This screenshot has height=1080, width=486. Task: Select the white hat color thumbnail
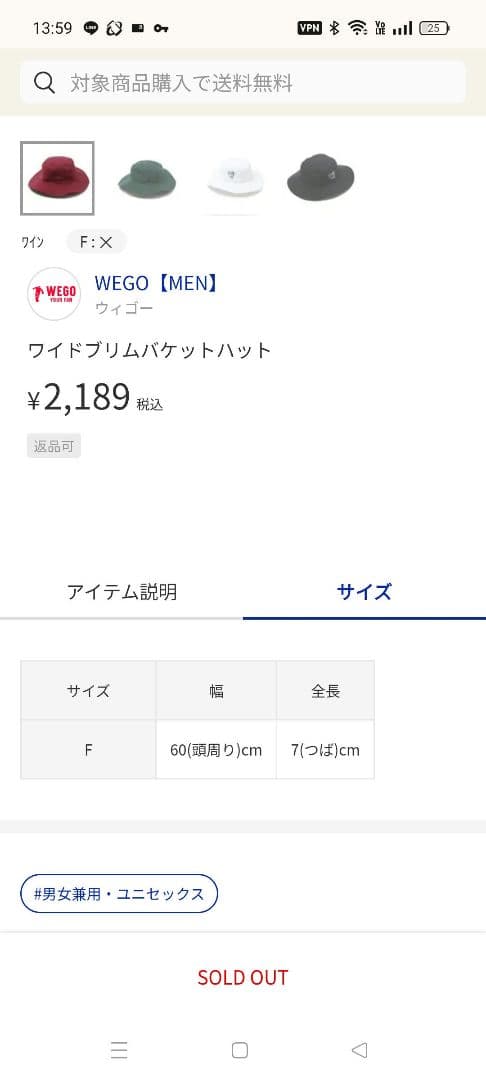[235, 178]
